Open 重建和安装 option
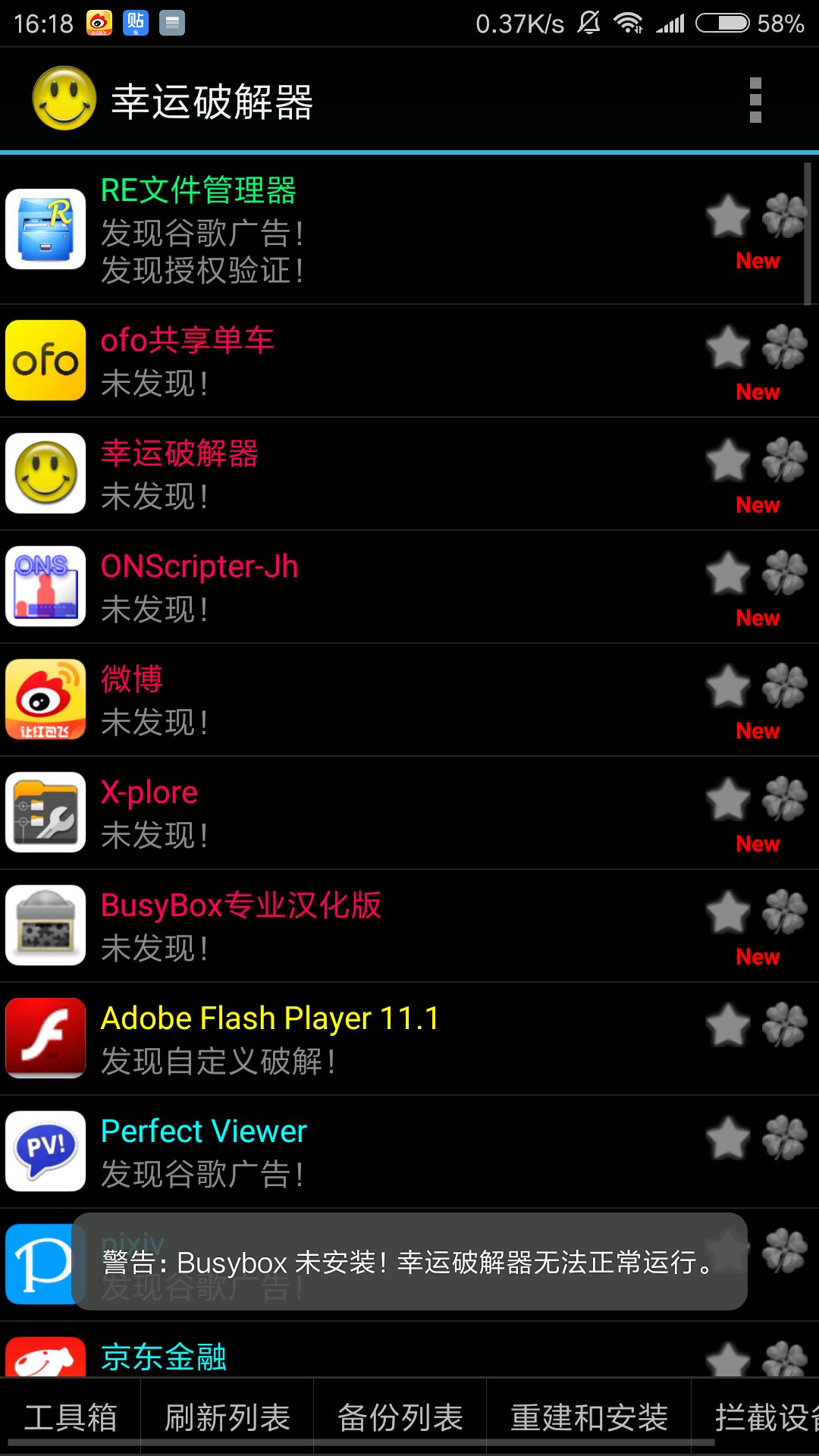819x1456 pixels. (x=589, y=1417)
